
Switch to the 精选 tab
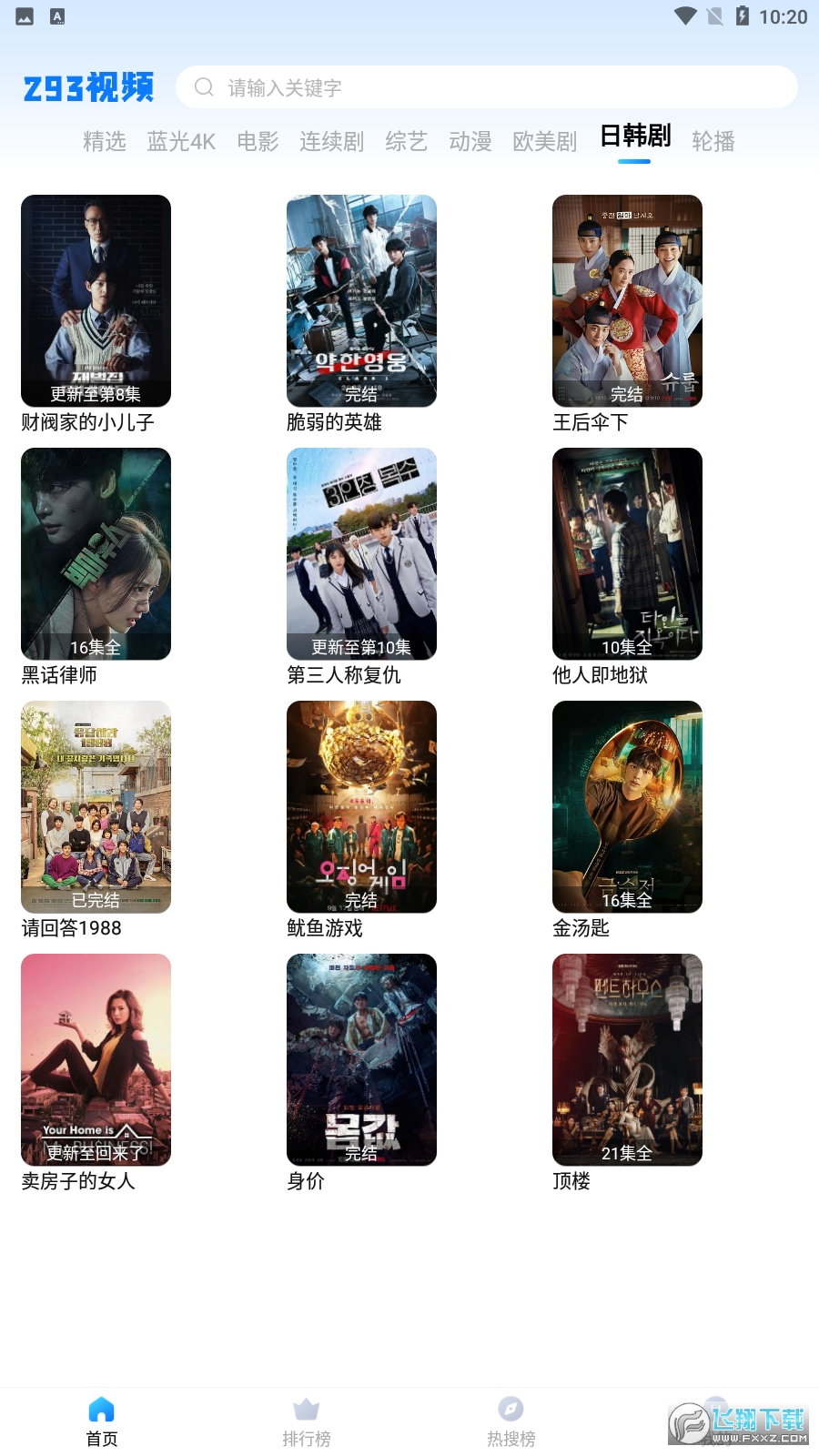pos(105,142)
